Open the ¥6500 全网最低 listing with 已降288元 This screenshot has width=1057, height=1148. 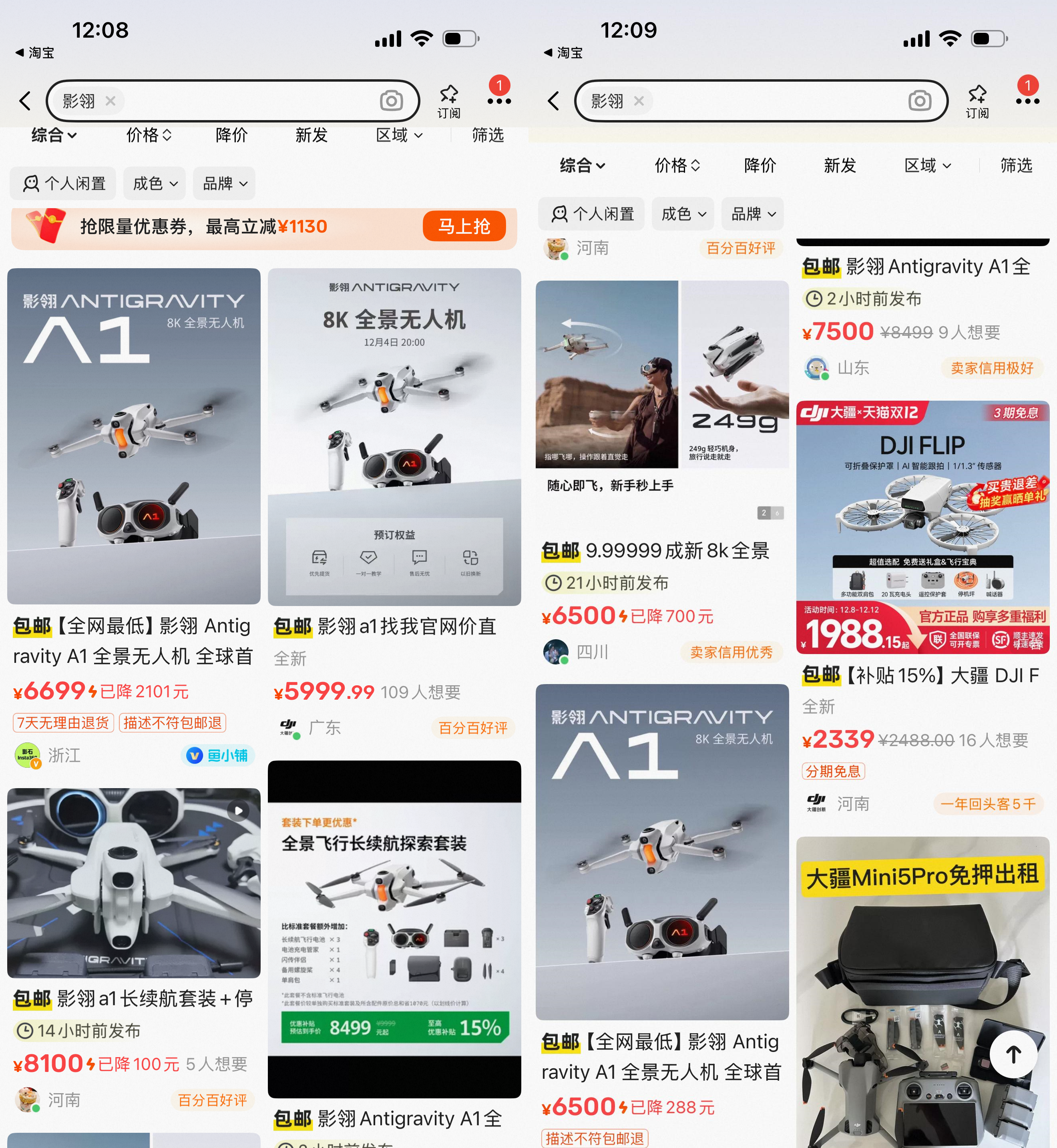[662, 852]
